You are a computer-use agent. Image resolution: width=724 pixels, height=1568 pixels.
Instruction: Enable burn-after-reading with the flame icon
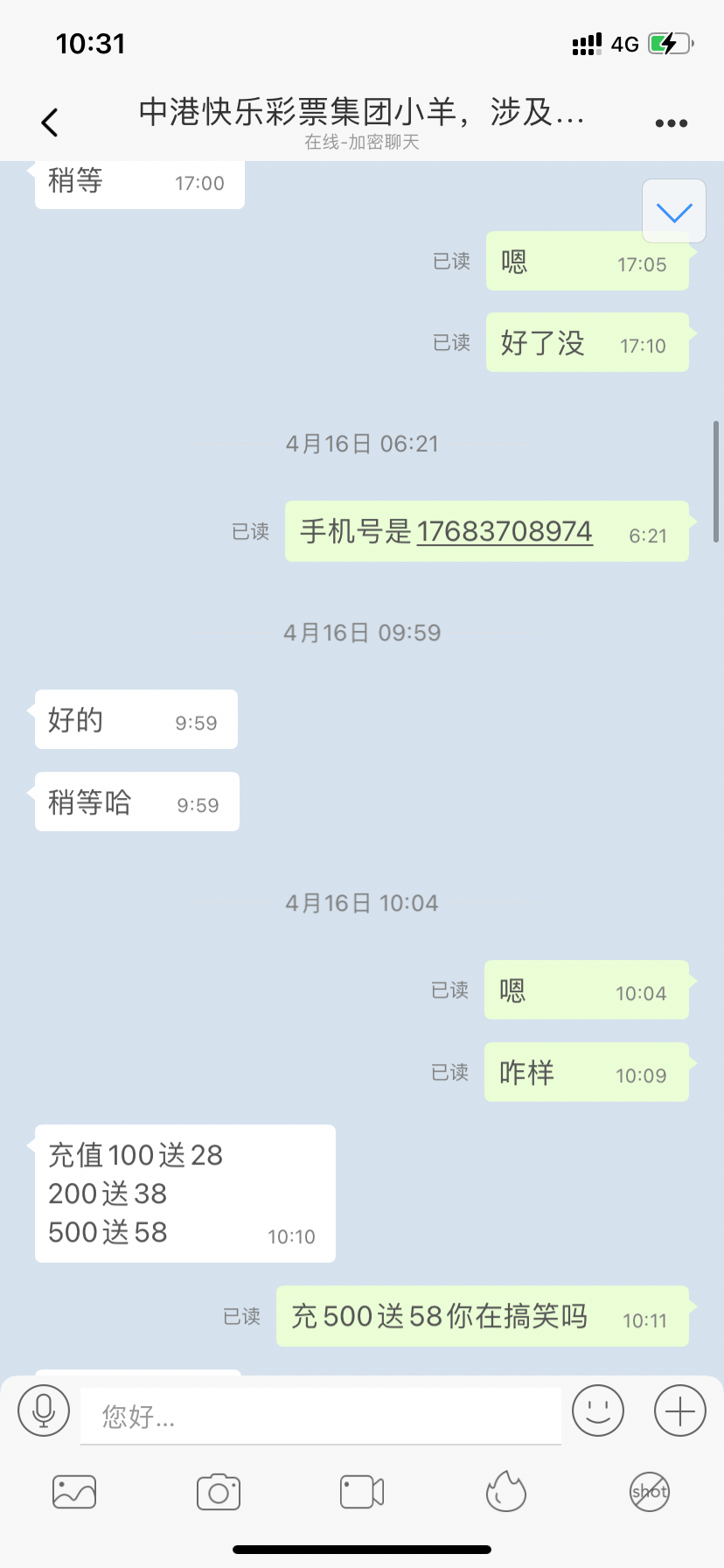pyautogui.click(x=505, y=1492)
